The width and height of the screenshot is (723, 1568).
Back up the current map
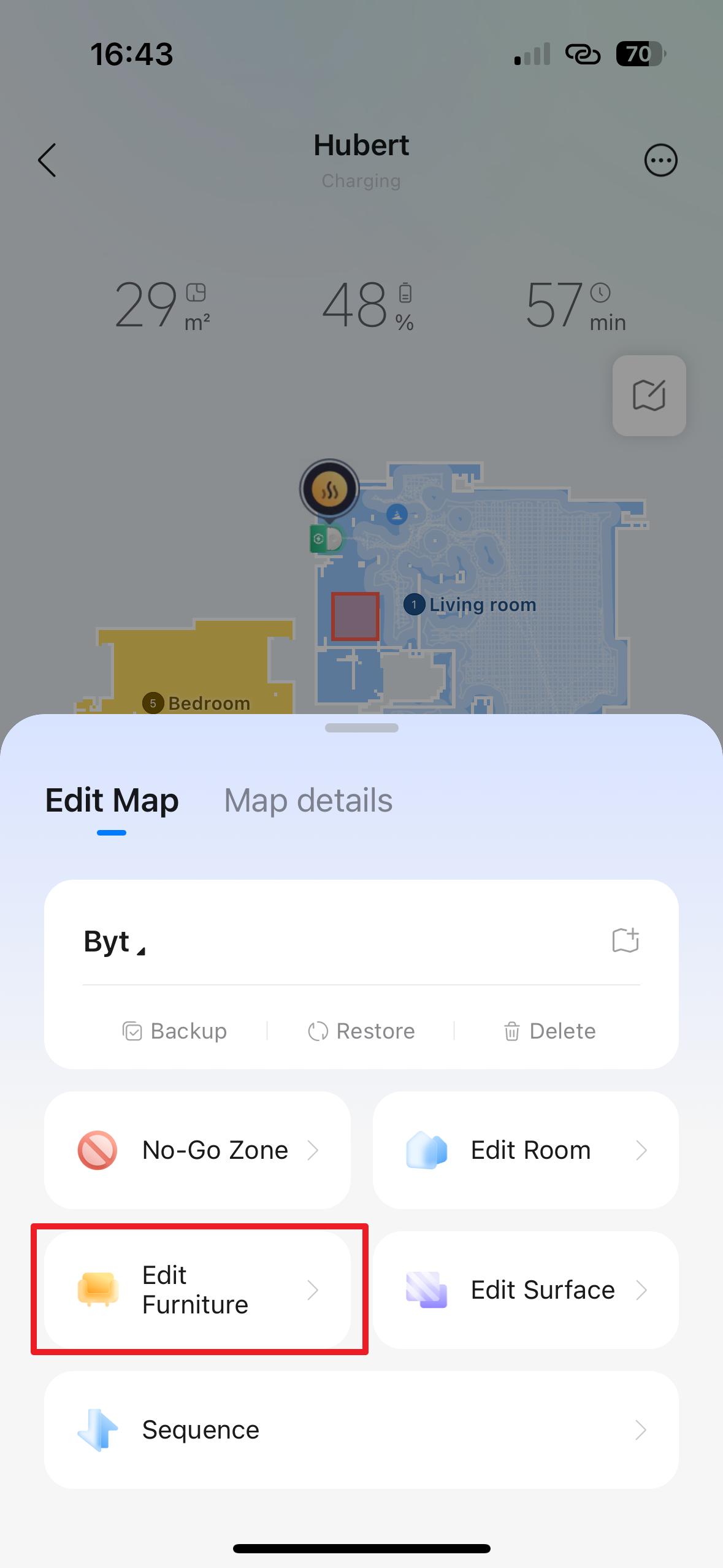pos(175,1031)
